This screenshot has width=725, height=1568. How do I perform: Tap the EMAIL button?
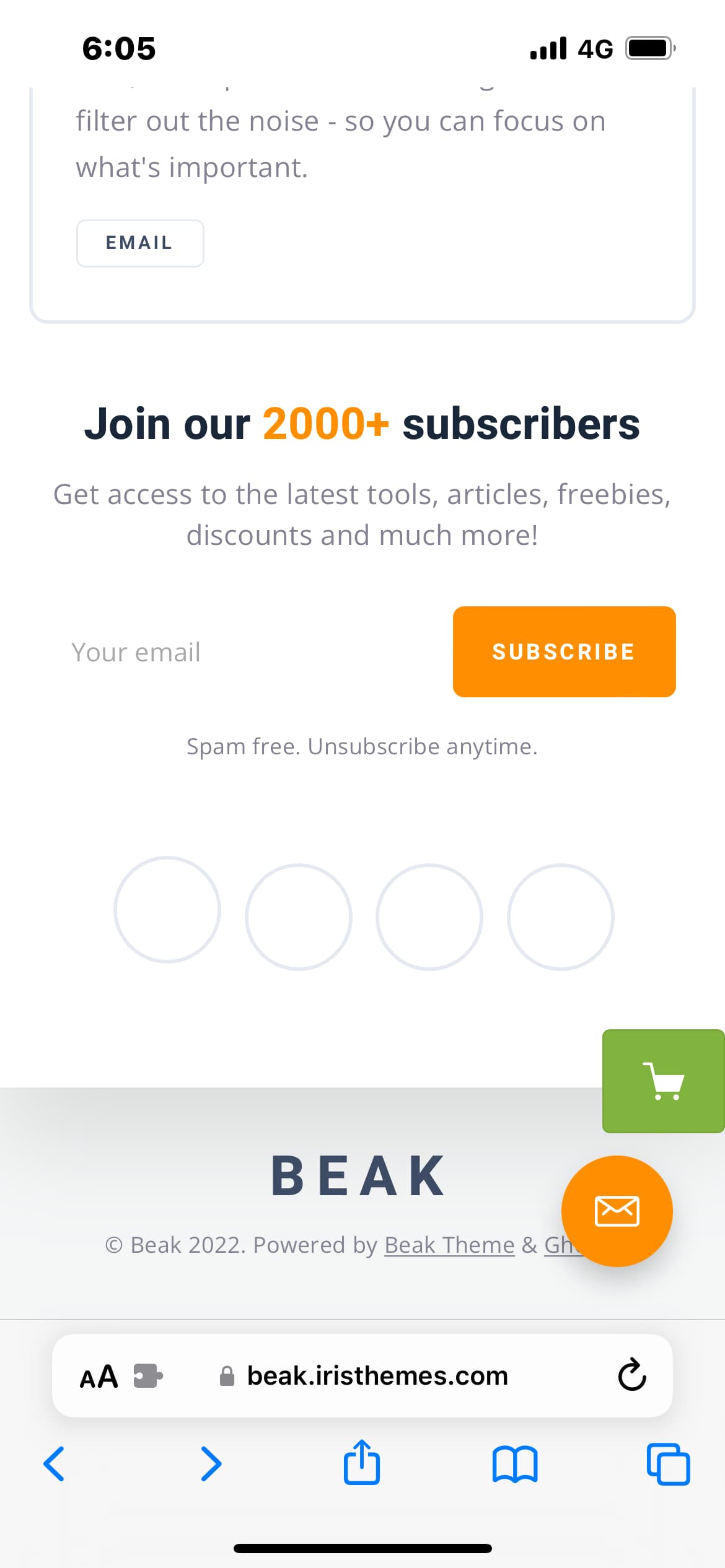tap(140, 243)
